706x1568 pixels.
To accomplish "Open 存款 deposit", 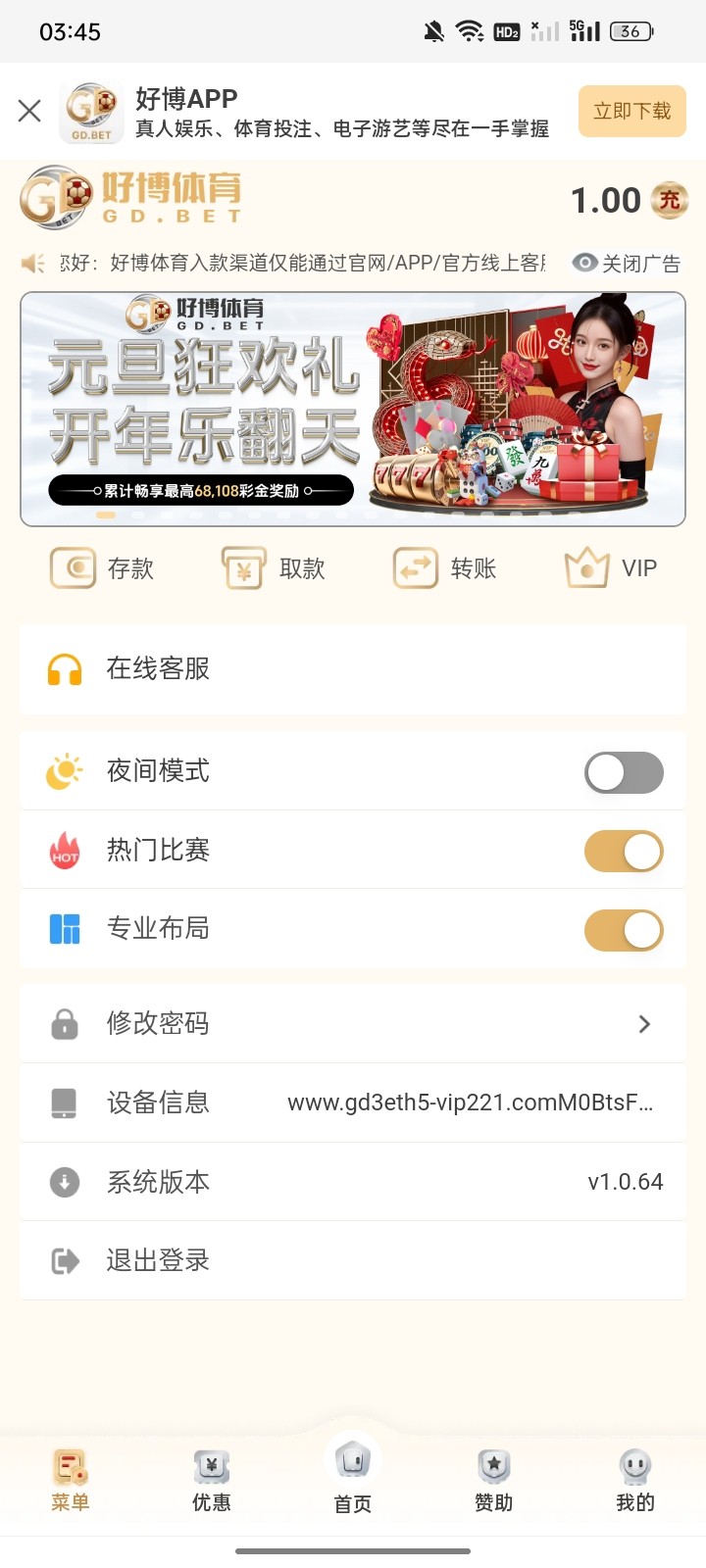I will [103, 568].
